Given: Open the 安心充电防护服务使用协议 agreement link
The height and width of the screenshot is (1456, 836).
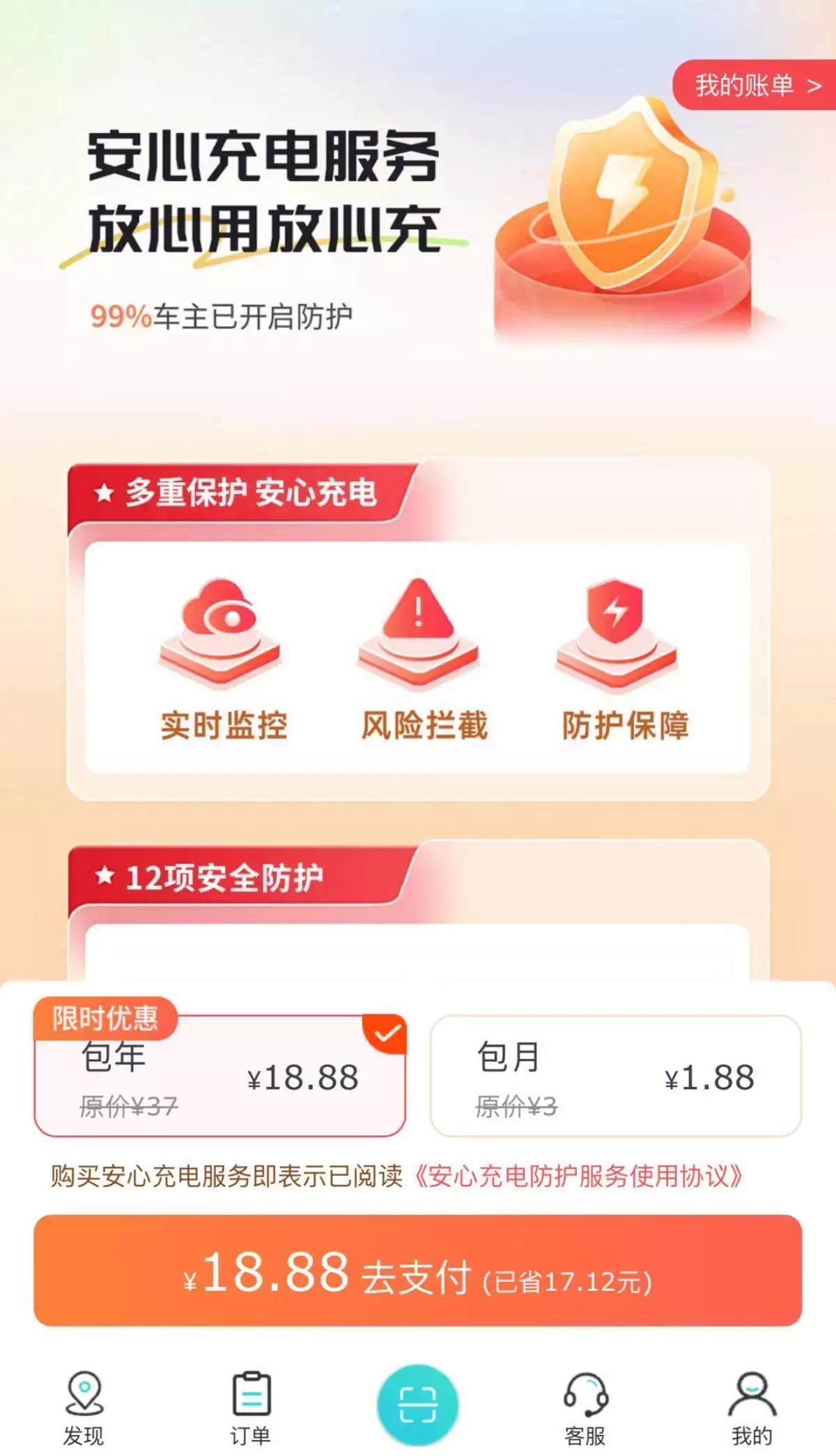Looking at the screenshot, I should tap(579, 1177).
